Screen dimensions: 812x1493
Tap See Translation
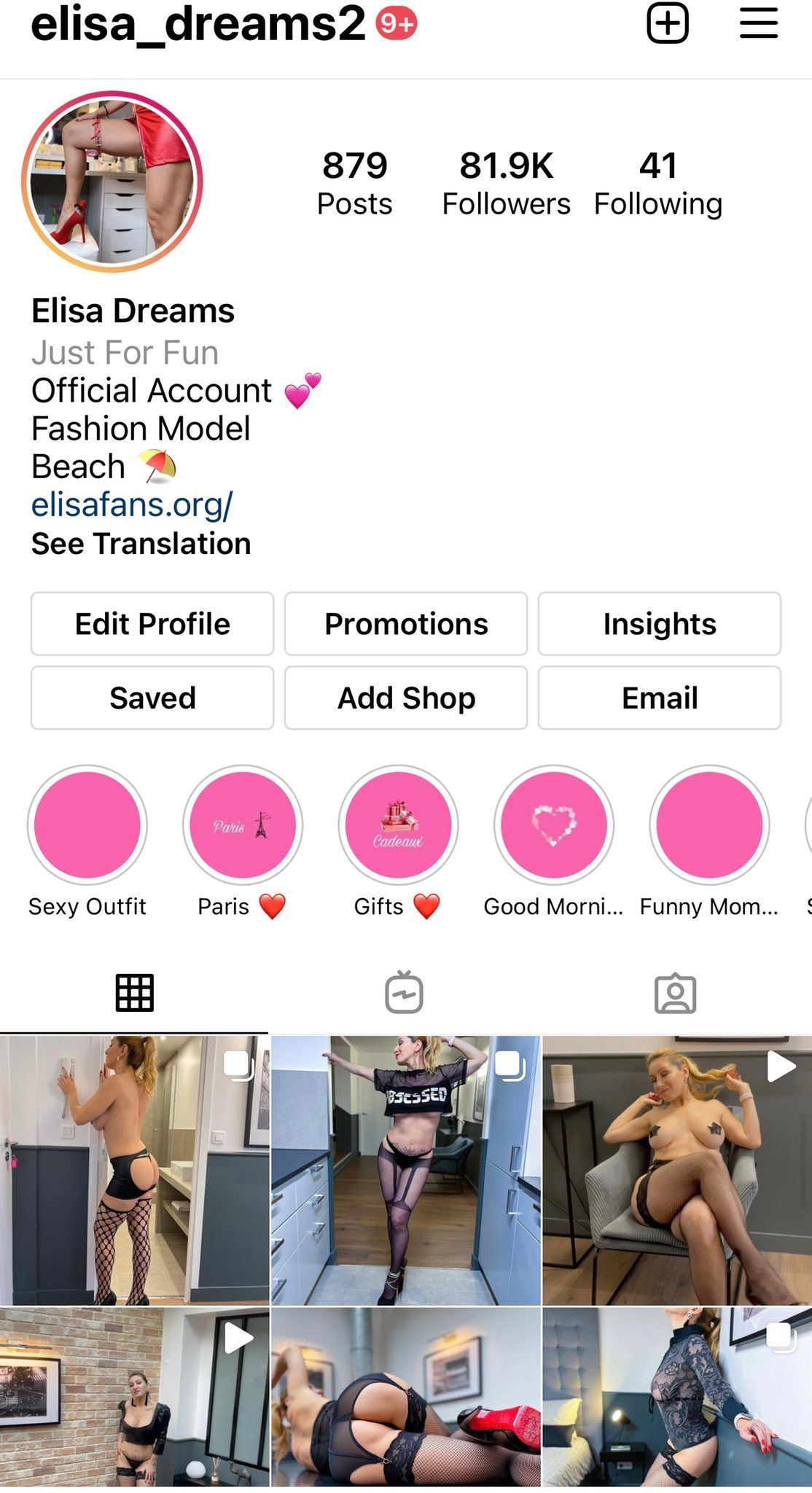pos(141,544)
